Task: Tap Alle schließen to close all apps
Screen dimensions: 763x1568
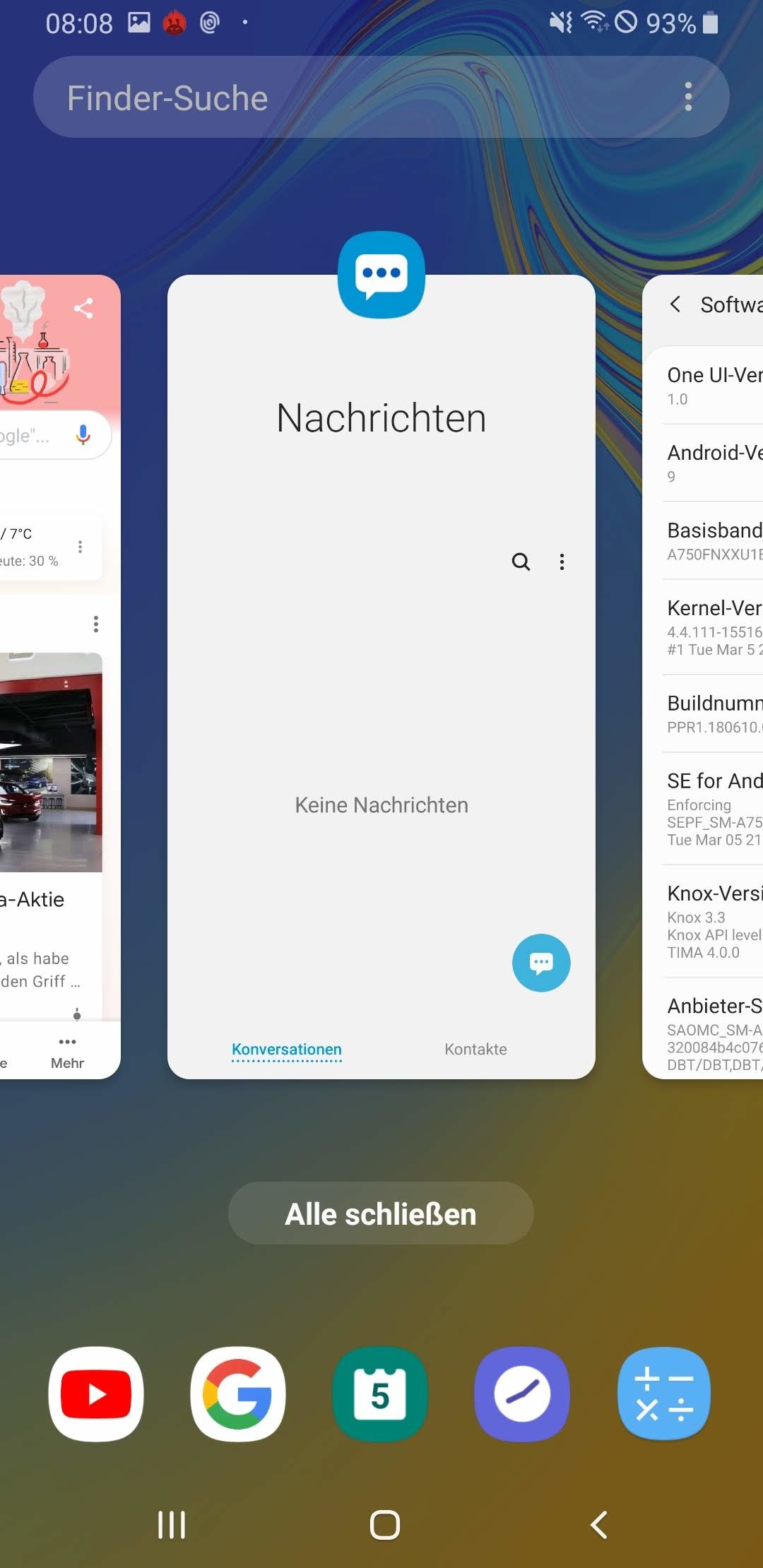Action: [x=381, y=1214]
